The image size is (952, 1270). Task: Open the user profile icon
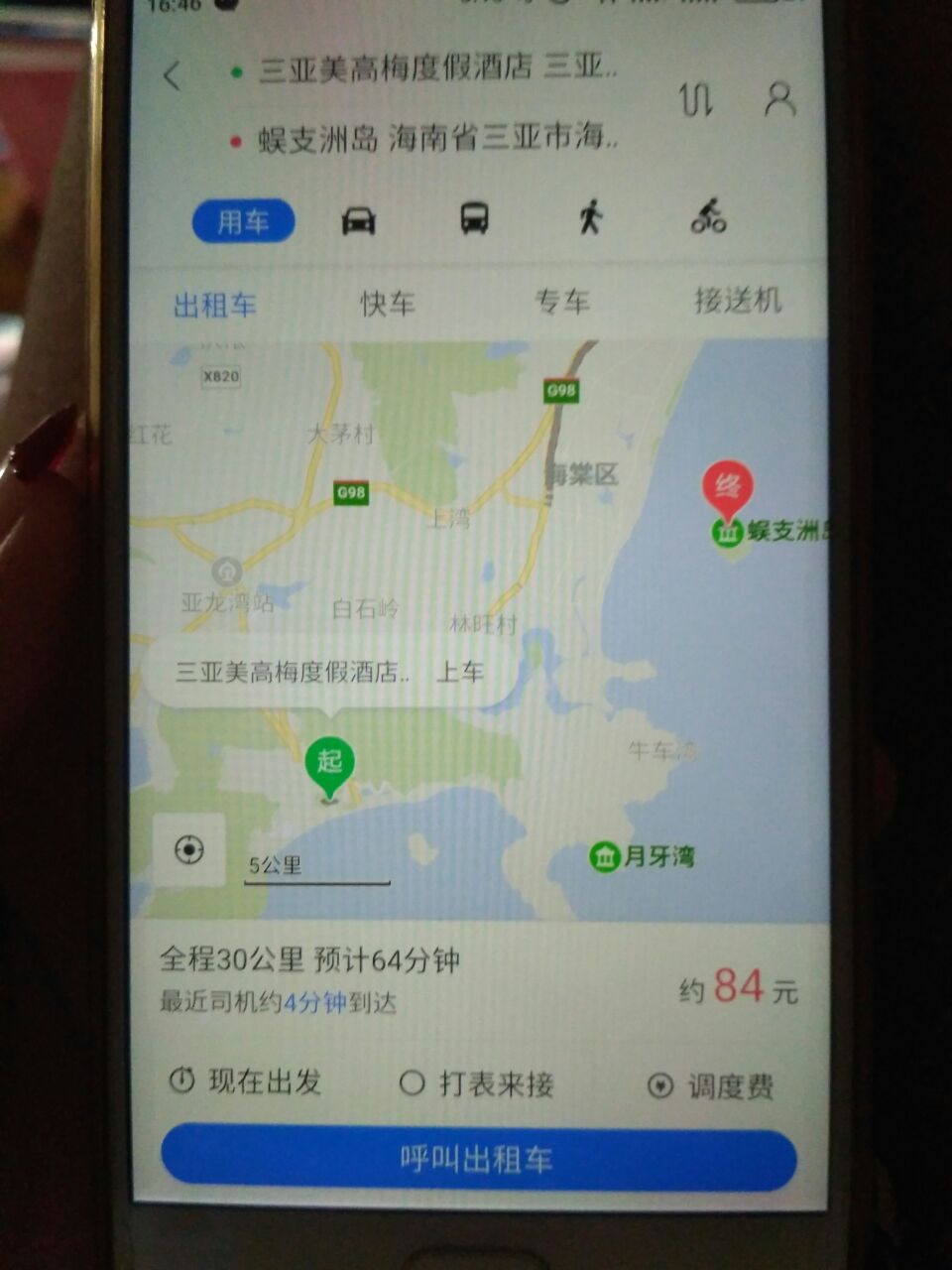tap(779, 98)
